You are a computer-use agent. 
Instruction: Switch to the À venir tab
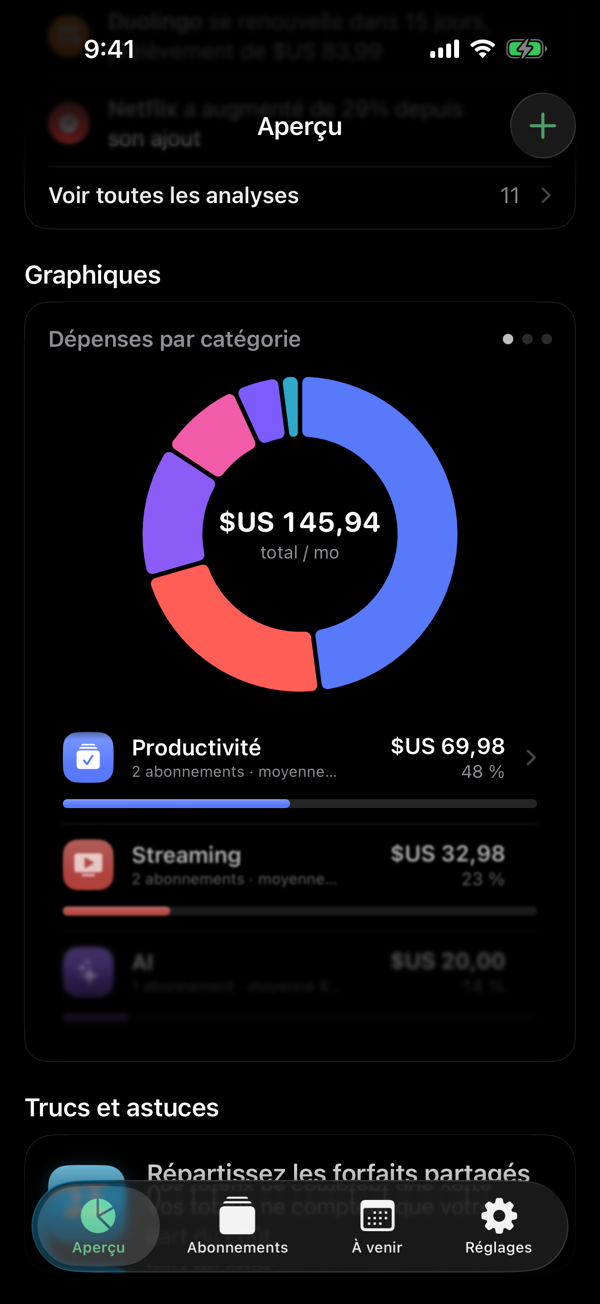377,1227
